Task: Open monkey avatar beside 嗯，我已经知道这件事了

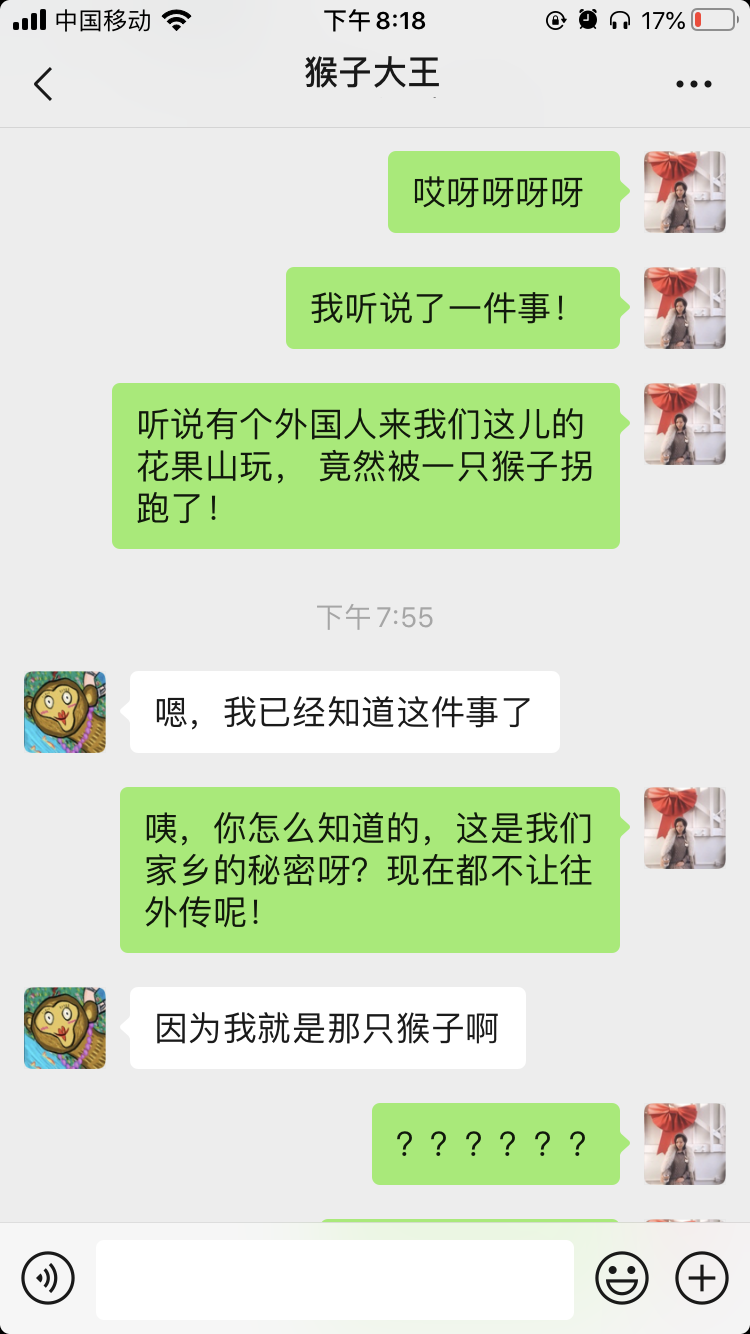Action: [65, 712]
